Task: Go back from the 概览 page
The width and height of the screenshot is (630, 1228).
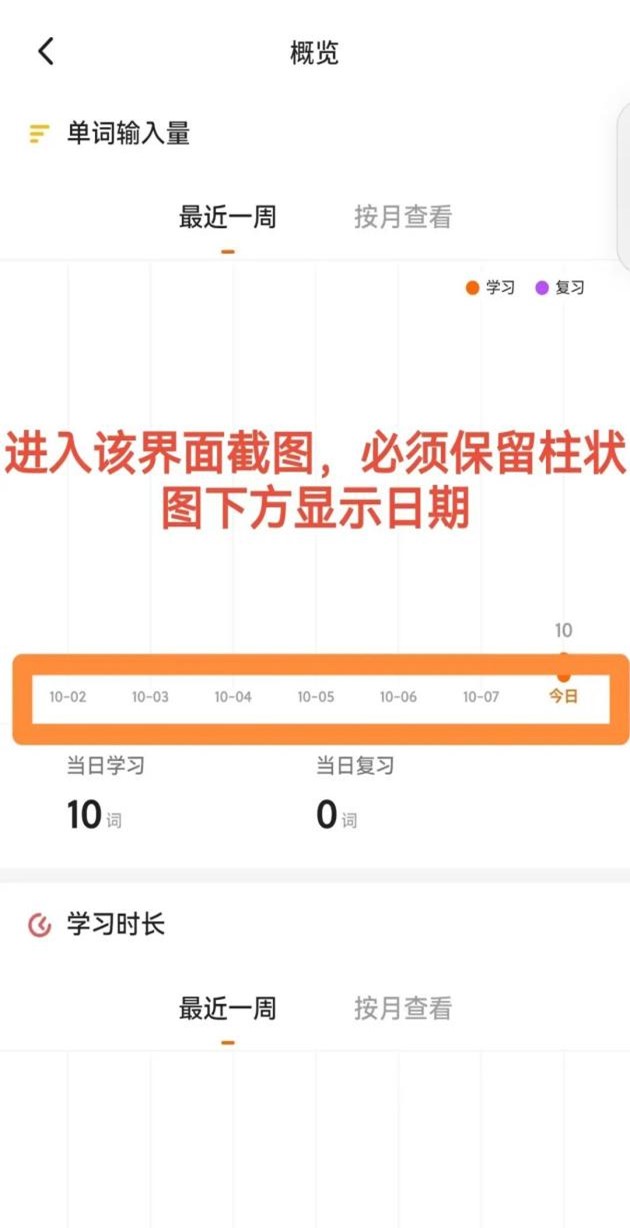Action: (46, 52)
